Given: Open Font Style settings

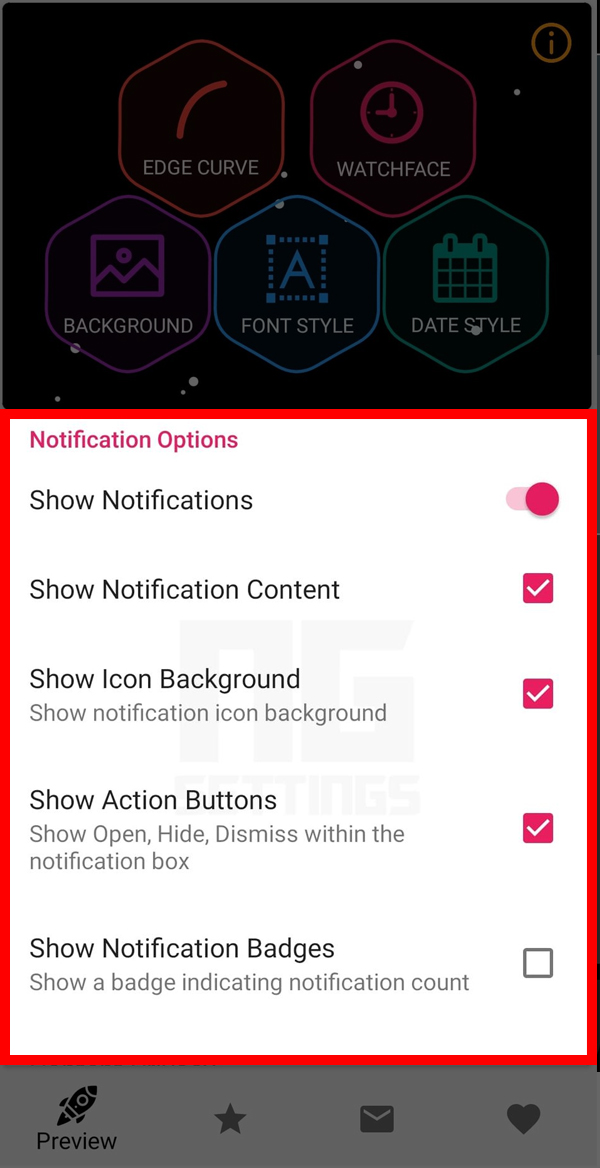Looking at the screenshot, I should [297, 283].
